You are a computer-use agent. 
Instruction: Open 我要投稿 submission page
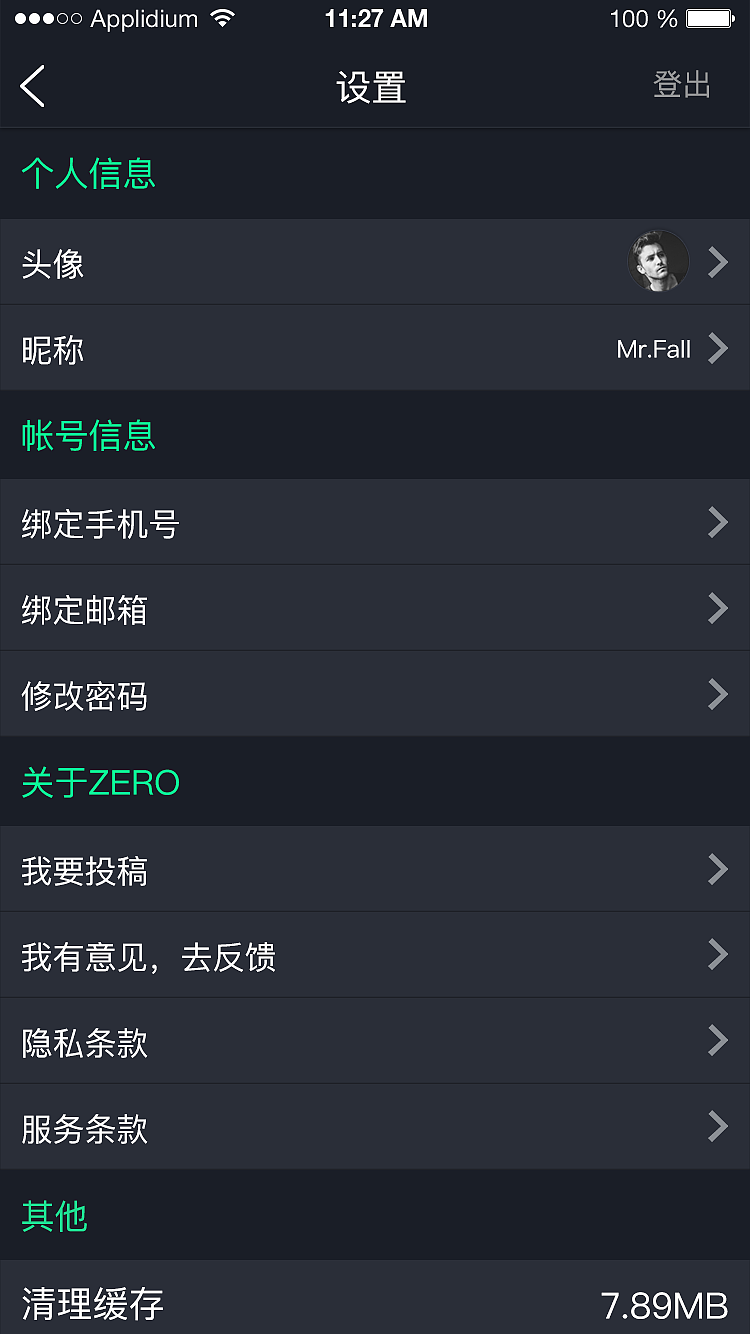(x=375, y=868)
